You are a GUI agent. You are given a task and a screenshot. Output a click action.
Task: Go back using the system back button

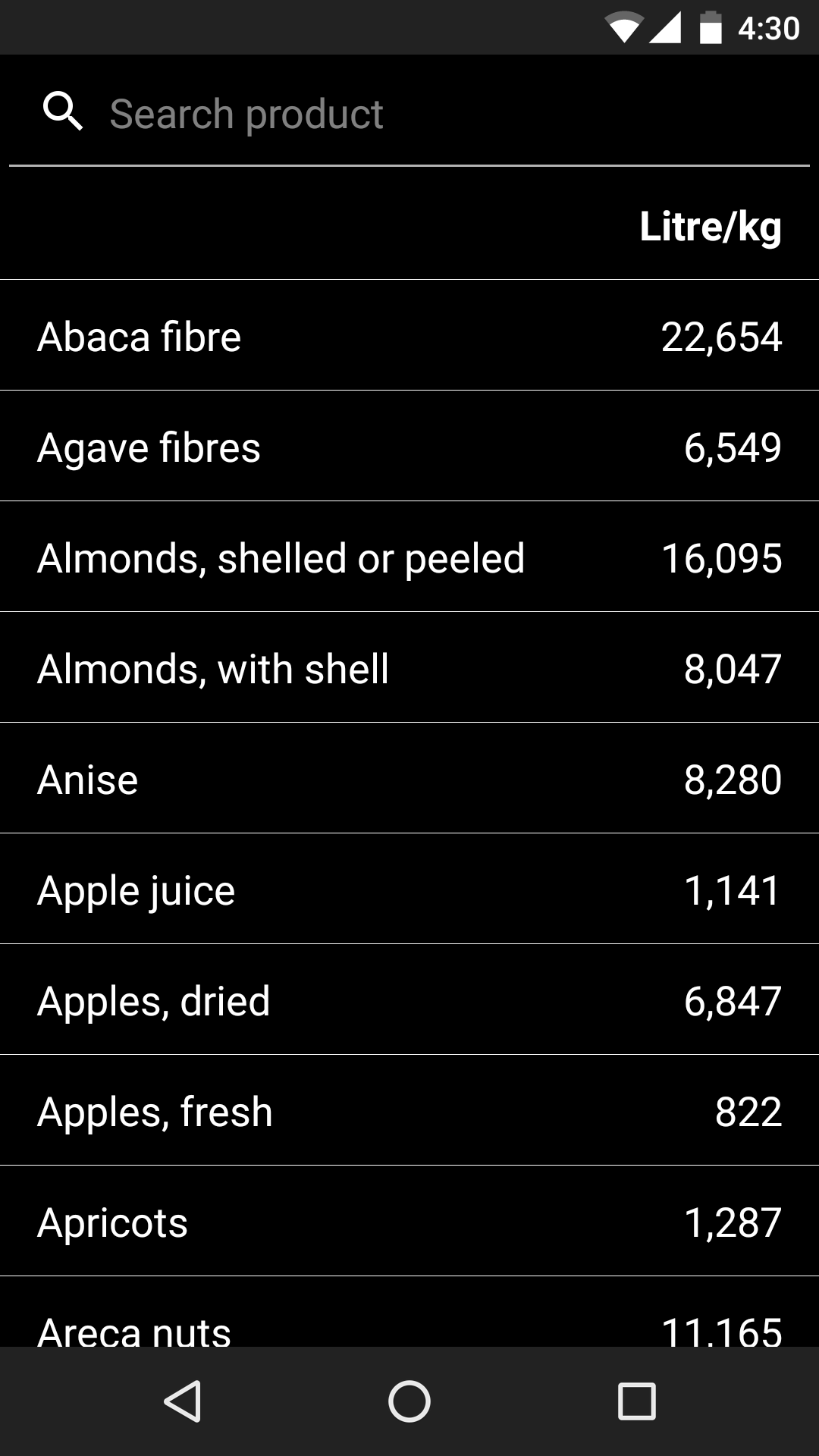click(182, 1401)
